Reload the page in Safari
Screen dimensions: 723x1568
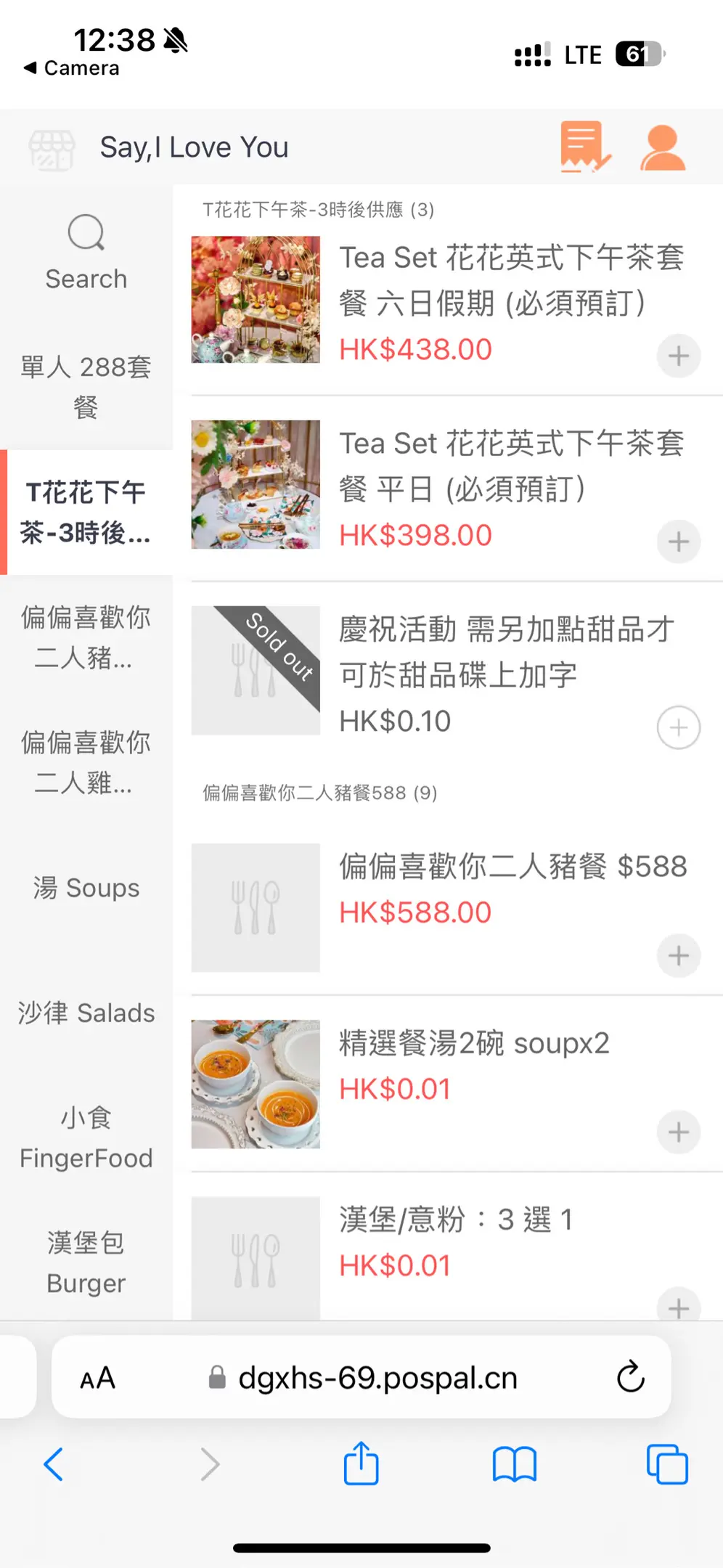pyautogui.click(x=630, y=1376)
